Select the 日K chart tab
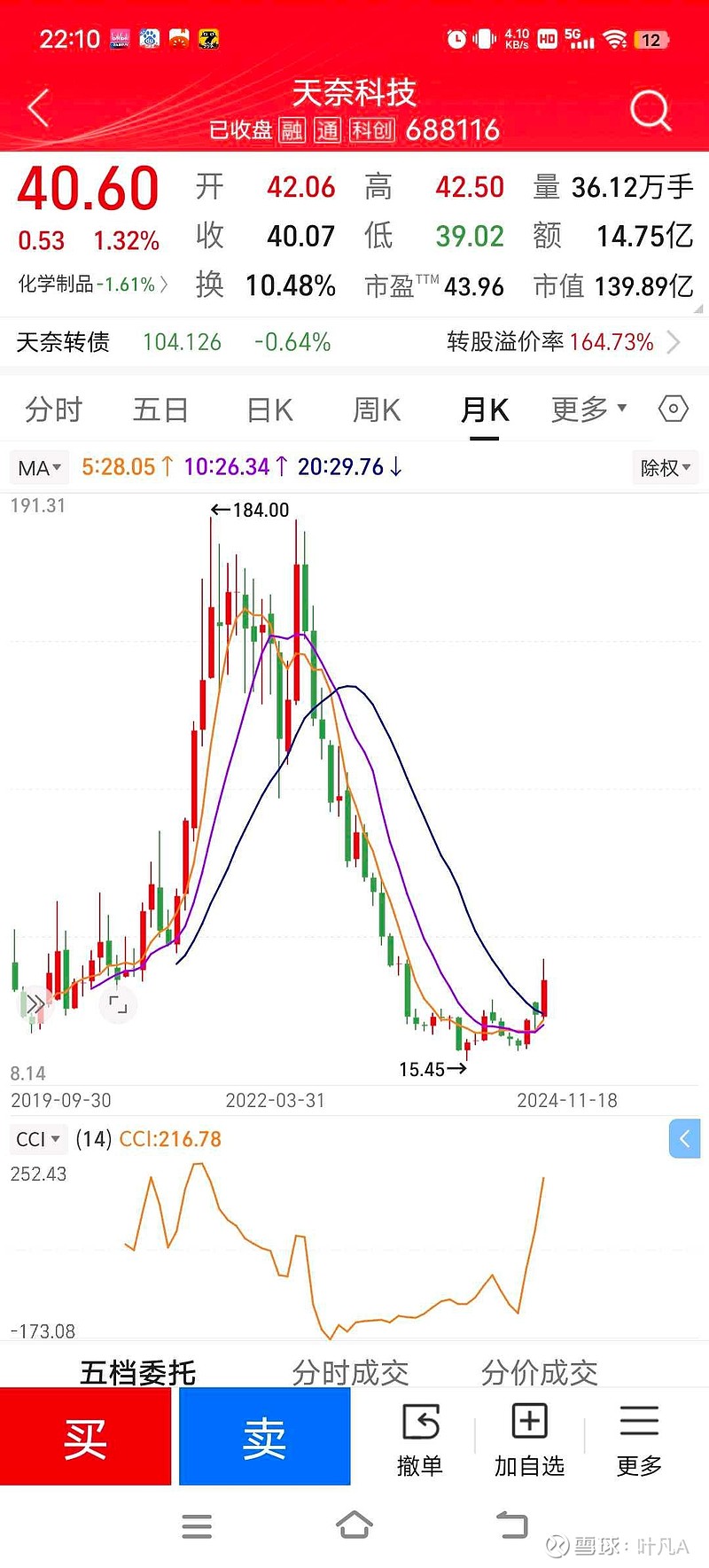709x1568 pixels. [269, 410]
